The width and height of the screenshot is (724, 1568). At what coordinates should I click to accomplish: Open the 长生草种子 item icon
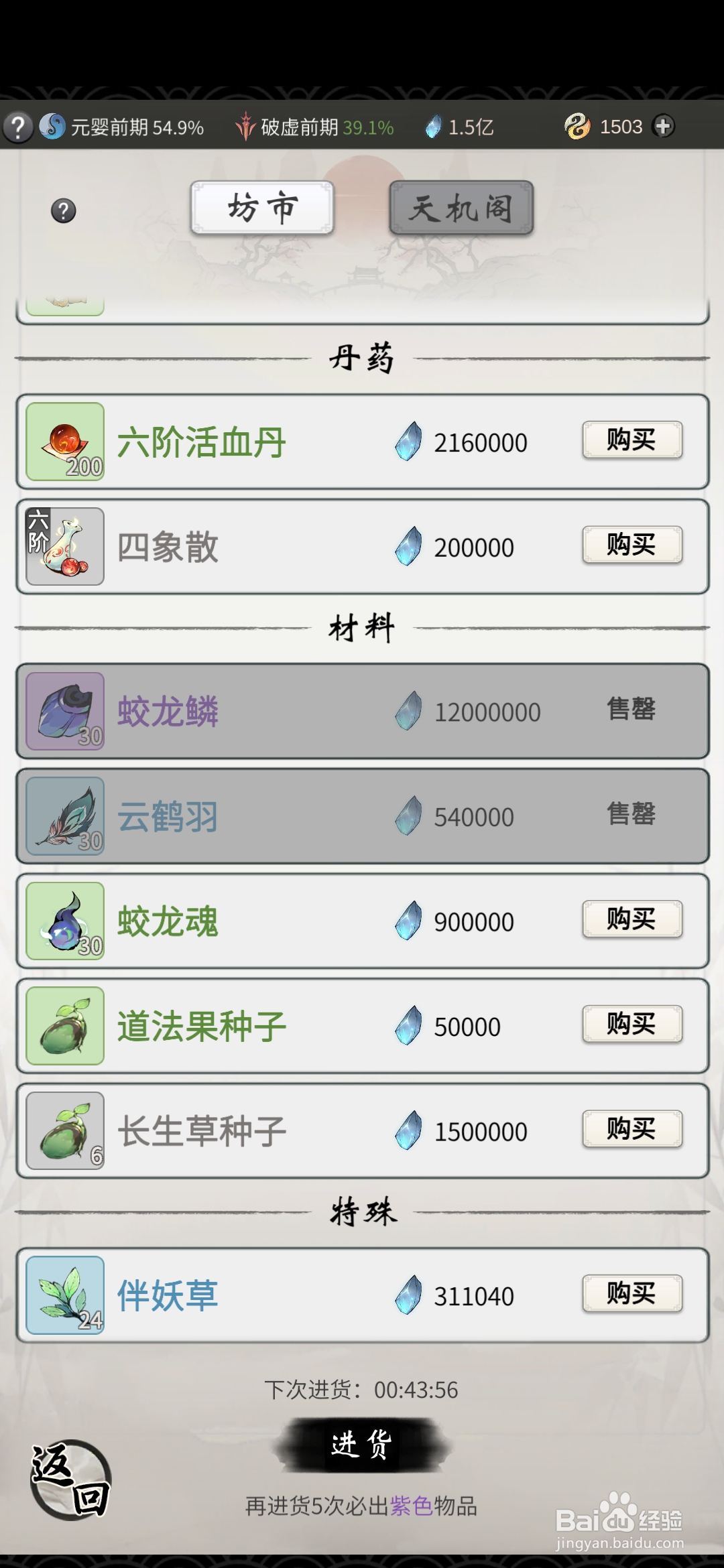tap(64, 1130)
